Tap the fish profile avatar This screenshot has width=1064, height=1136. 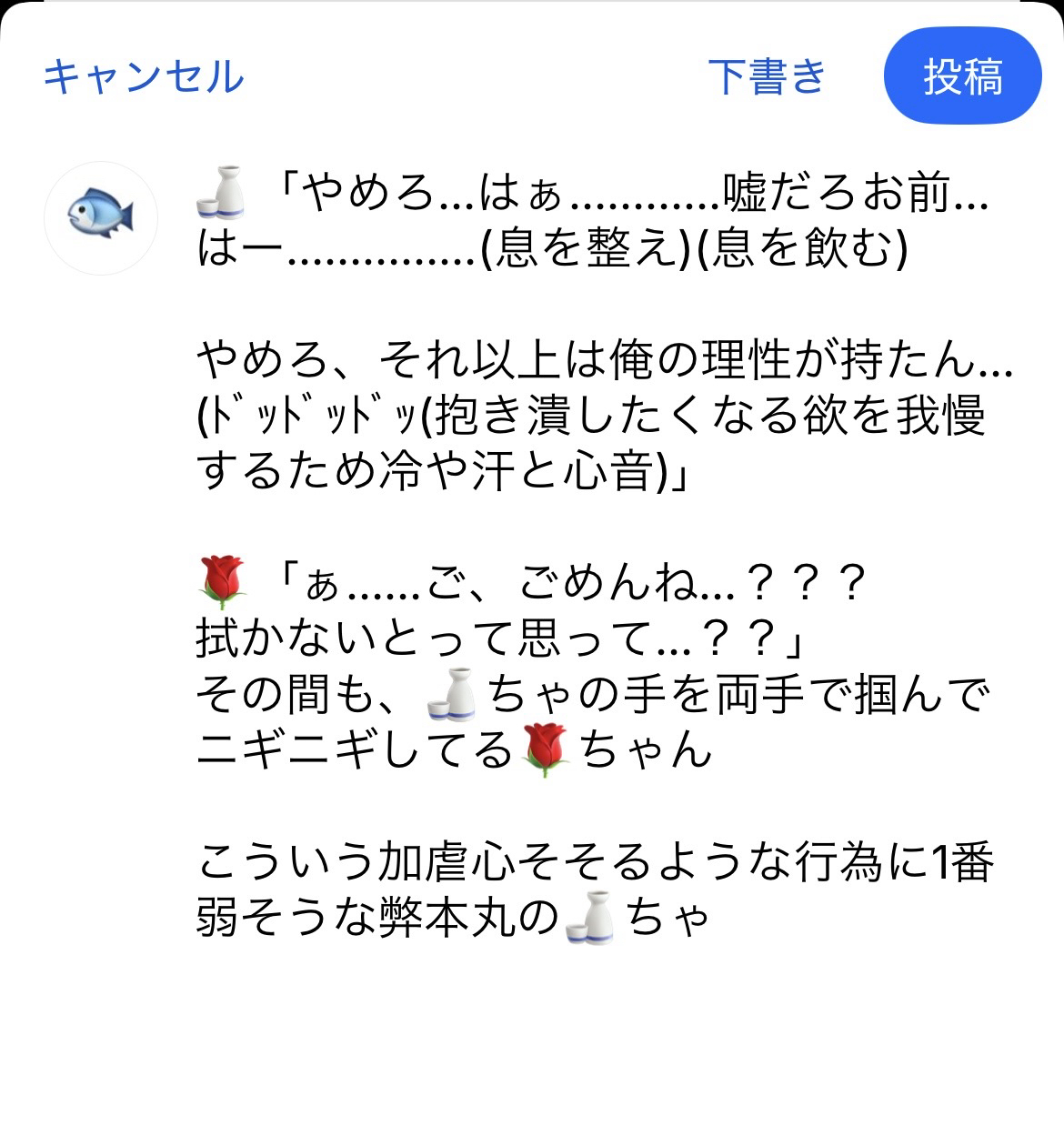click(x=101, y=218)
